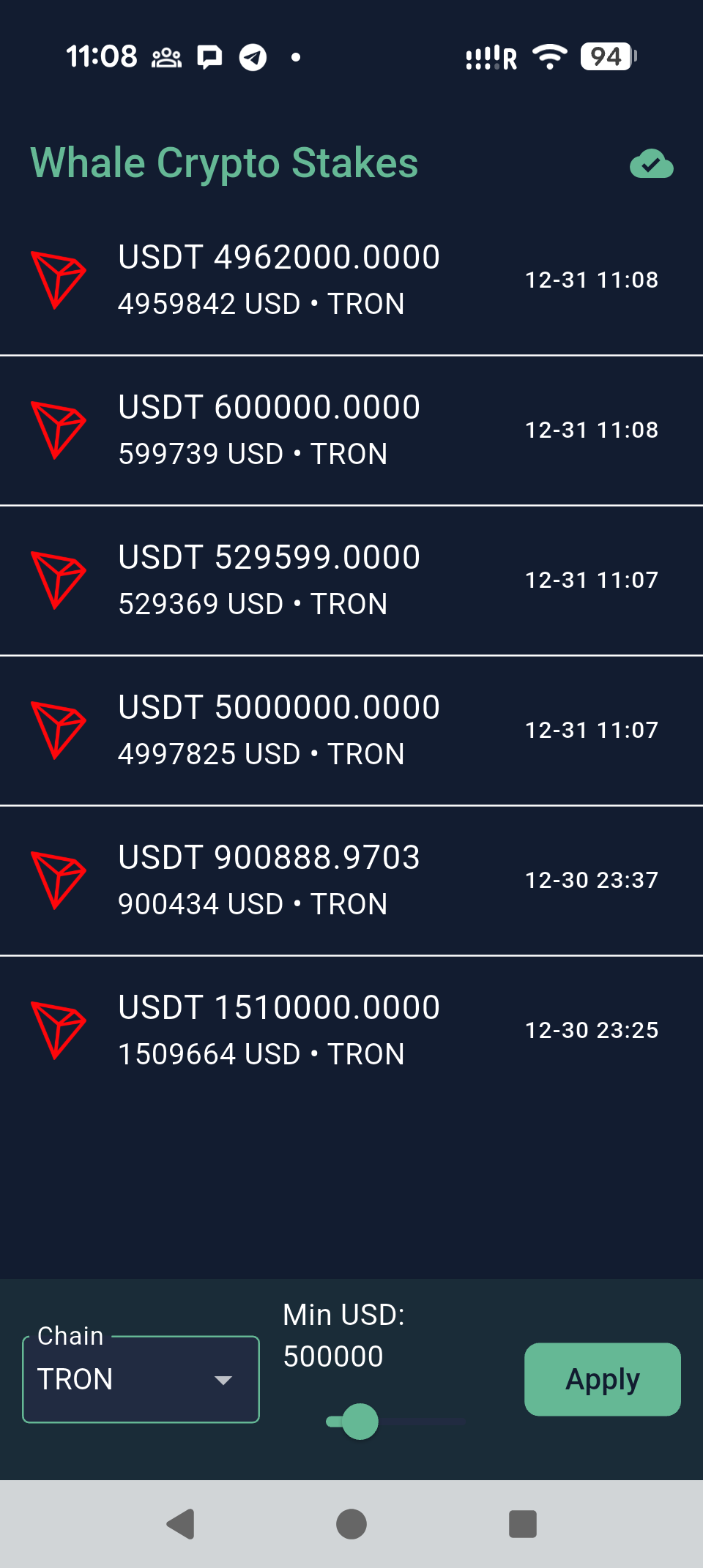This screenshot has width=703, height=1568.
Task: Click the TRON icon on the 600000 USDT row
Action: tap(57, 429)
